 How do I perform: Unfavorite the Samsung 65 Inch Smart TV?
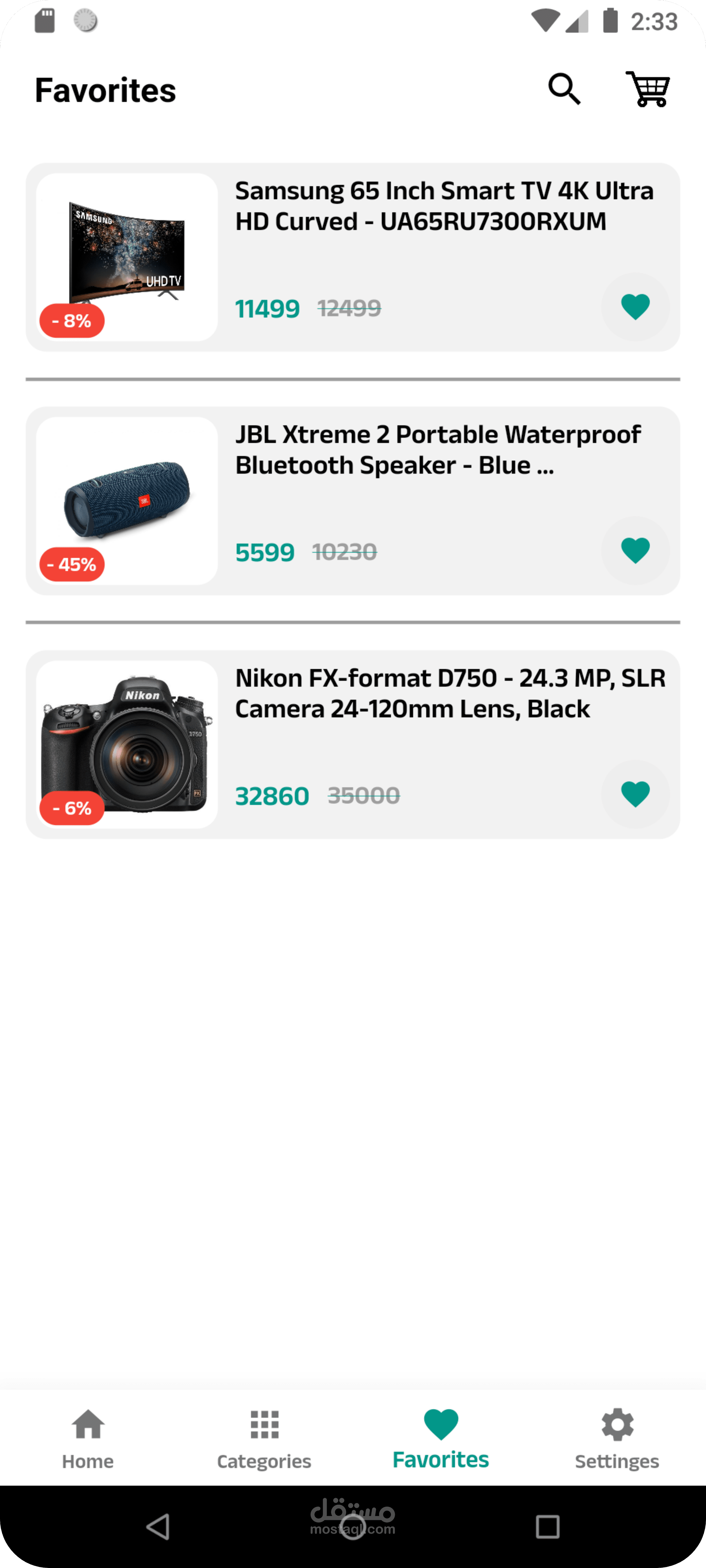click(x=635, y=307)
